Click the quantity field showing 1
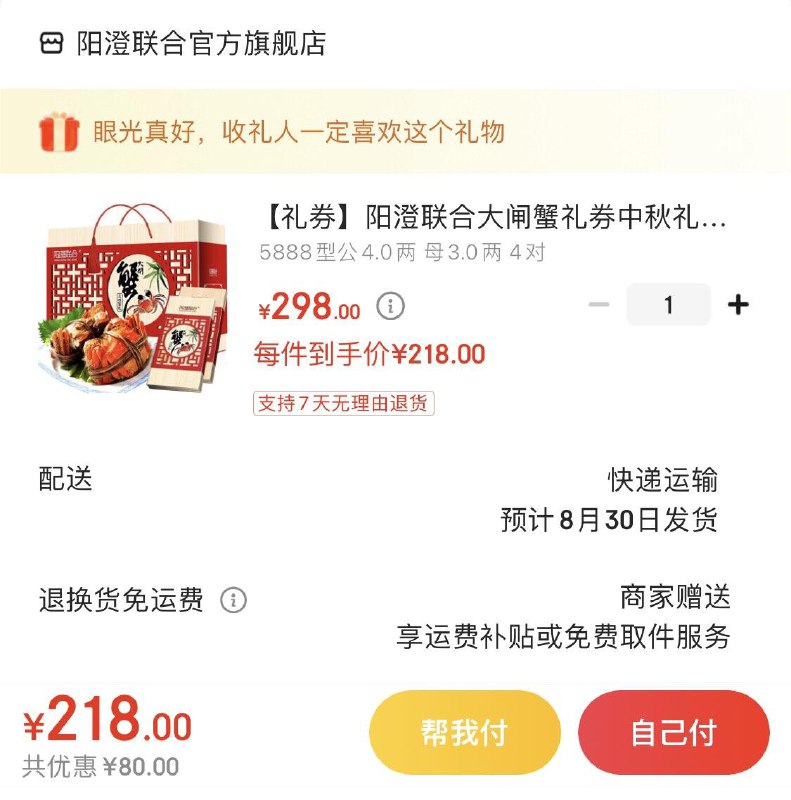 [670, 302]
